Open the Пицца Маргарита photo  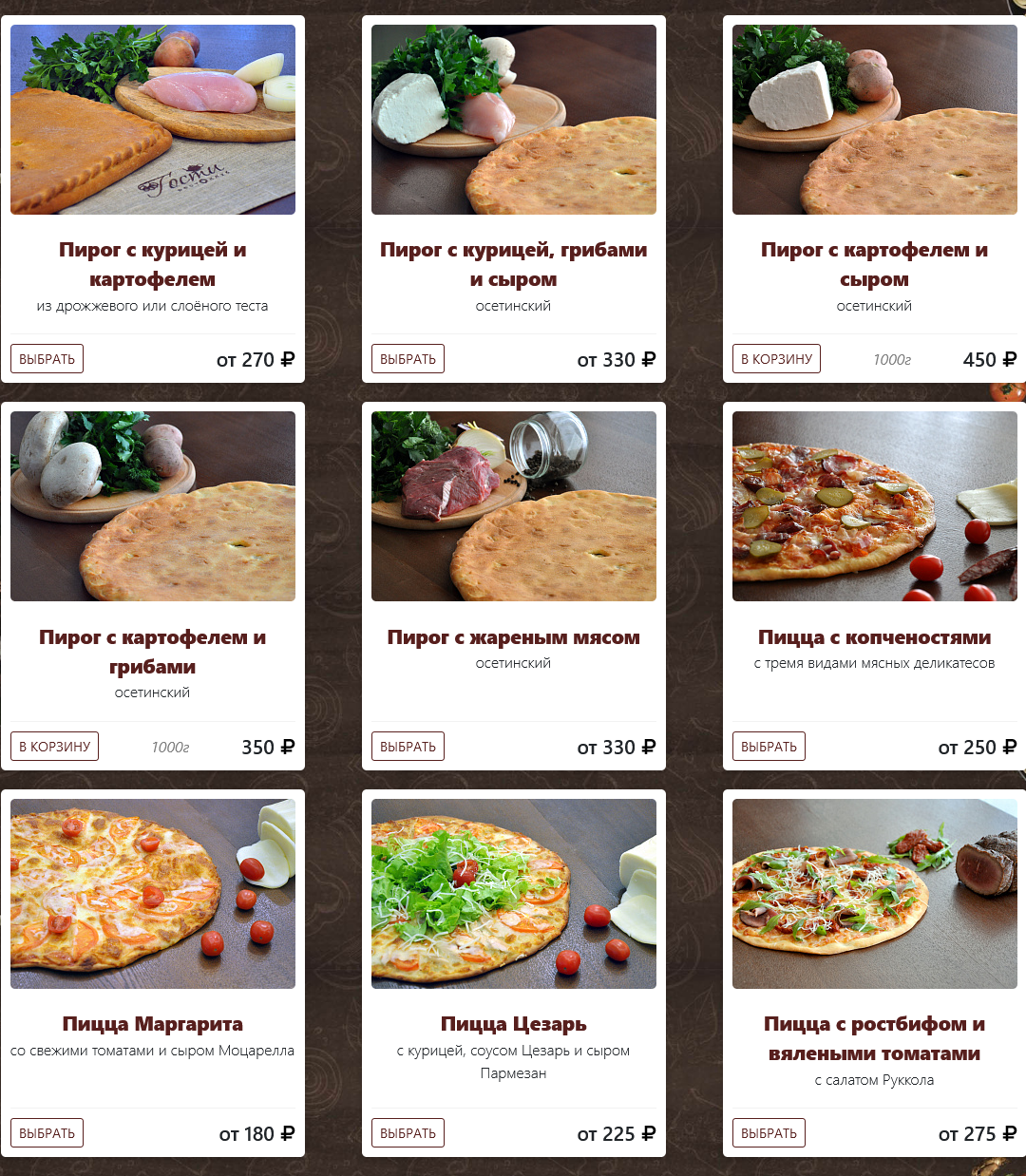(x=153, y=894)
